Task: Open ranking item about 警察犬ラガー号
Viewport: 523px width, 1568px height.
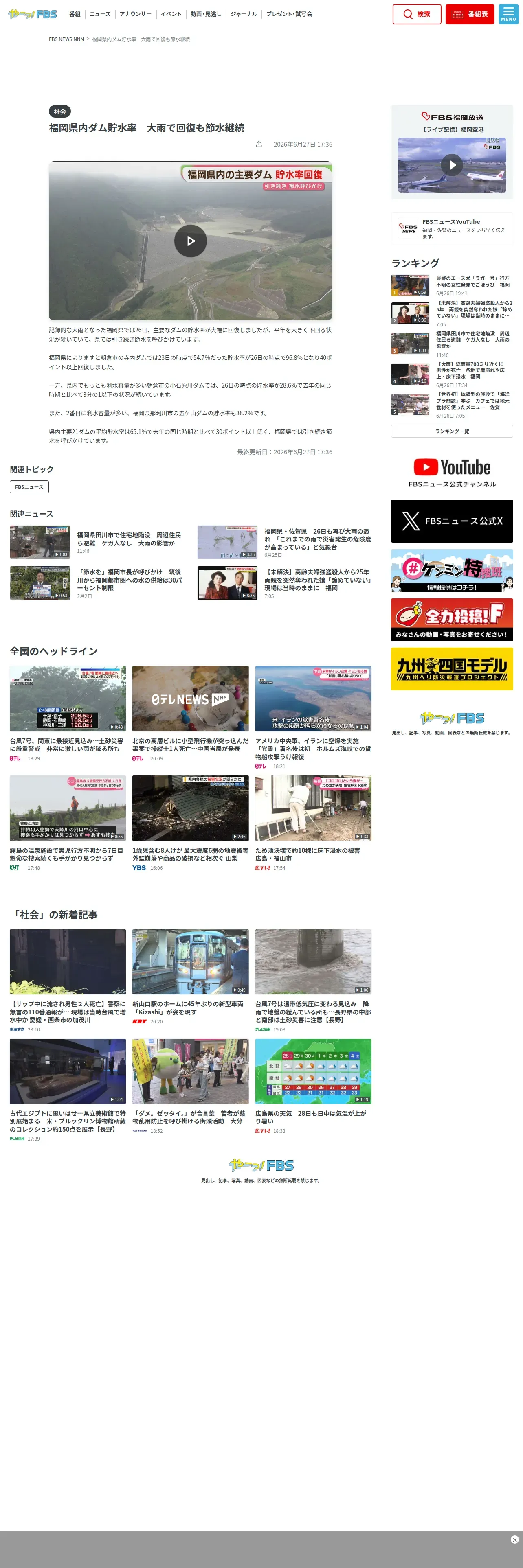Action: (452, 285)
